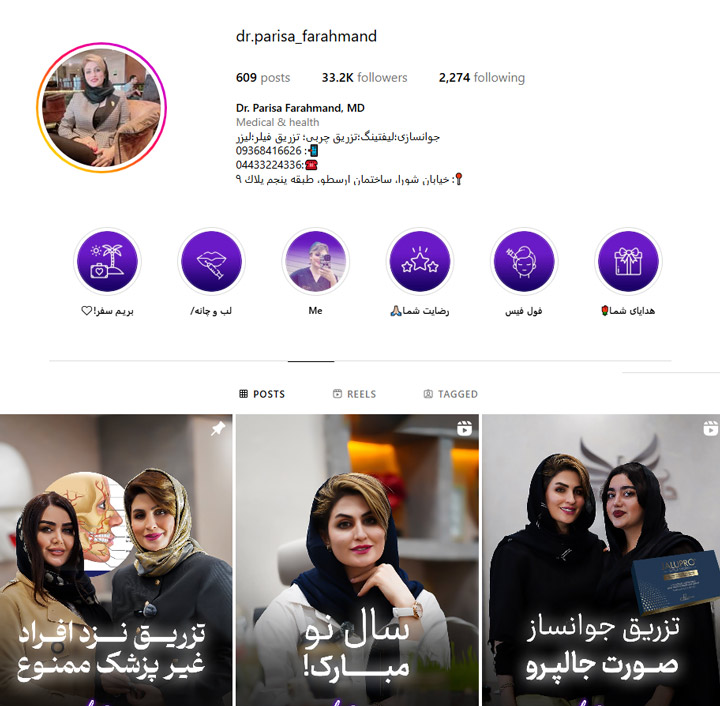View the 33.2K followers list

(x=364, y=78)
